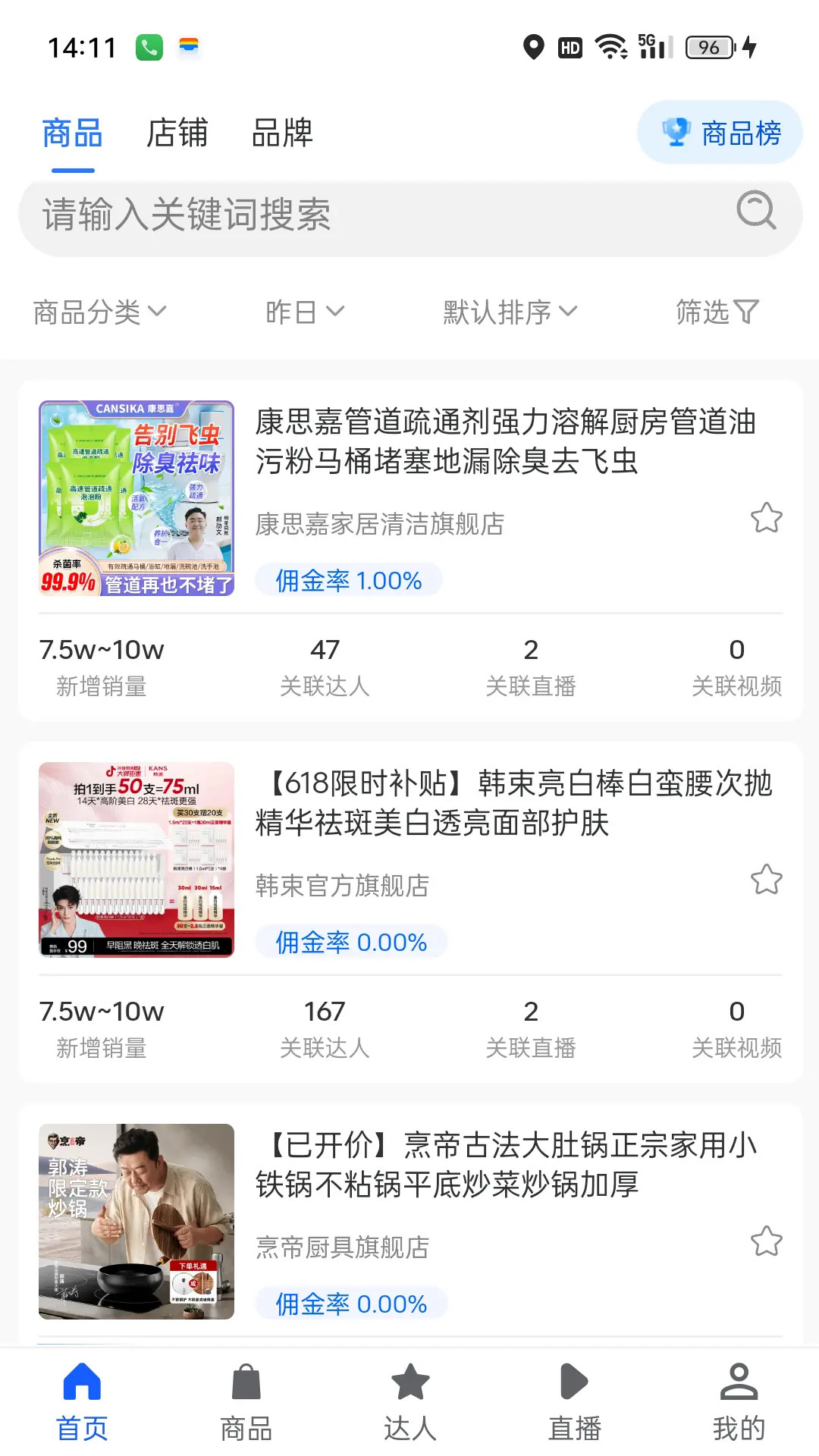This screenshot has width=819, height=1456.
Task: Open the 筛选 filter panel
Action: [x=715, y=311]
